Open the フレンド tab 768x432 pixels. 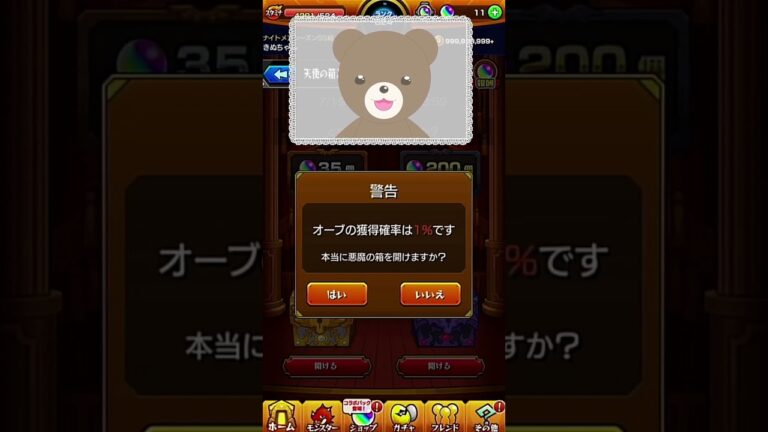pos(444,415)
